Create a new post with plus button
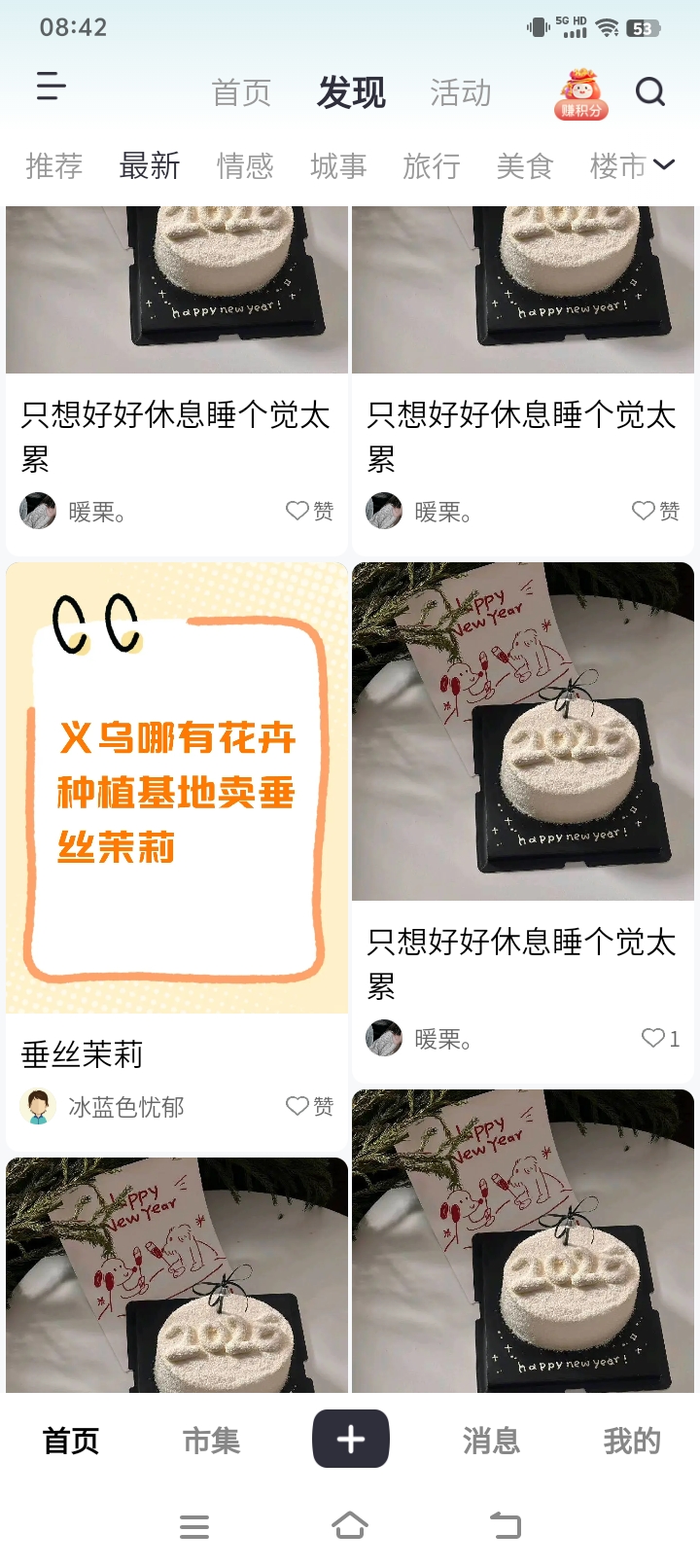 (x=350, y=1439)
